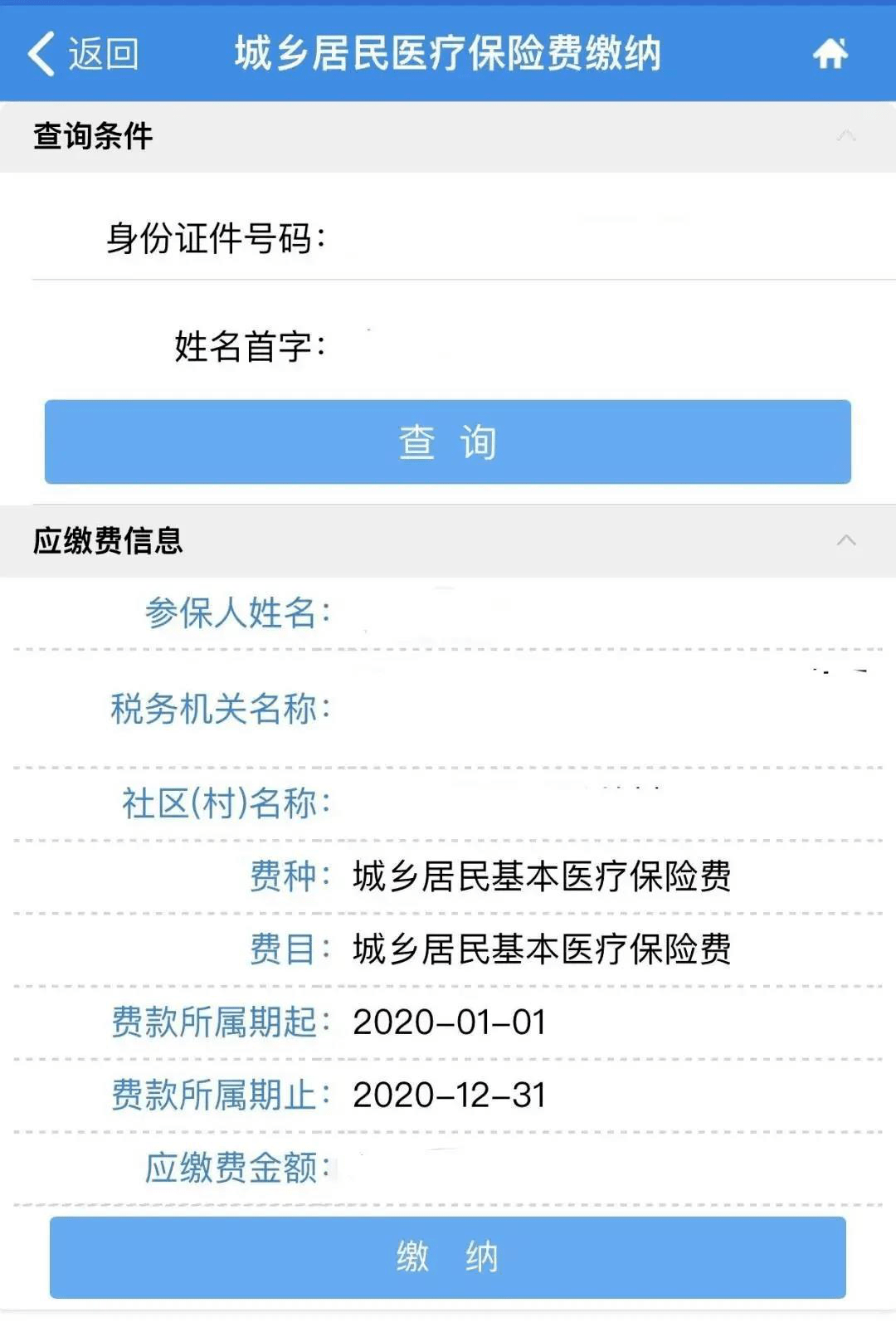This screenshot has height=1337, width=896.
Task: Open the home page icon
Action: tap(830, 55)
